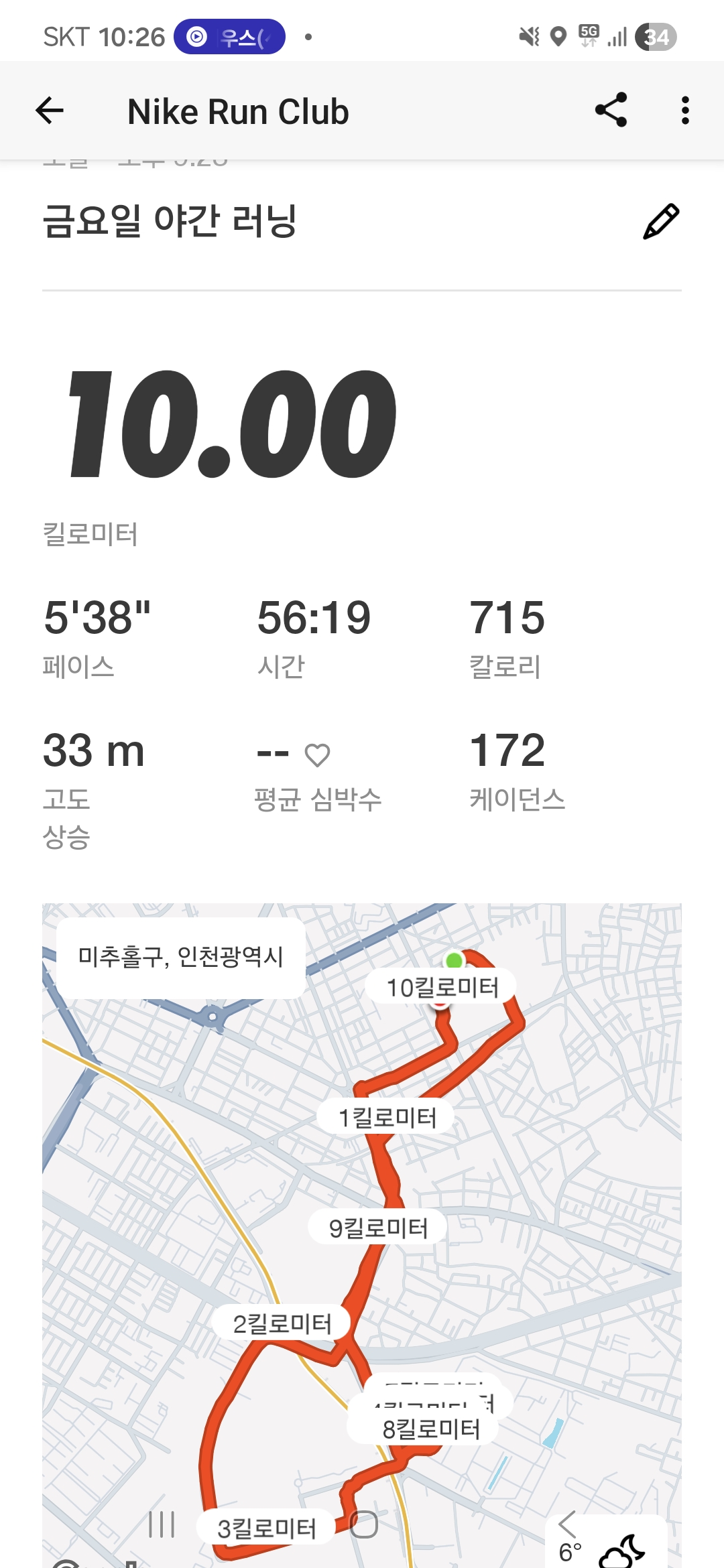Tap the system home button
This screenshot has height=1568, width=724.
(364, 1524)
